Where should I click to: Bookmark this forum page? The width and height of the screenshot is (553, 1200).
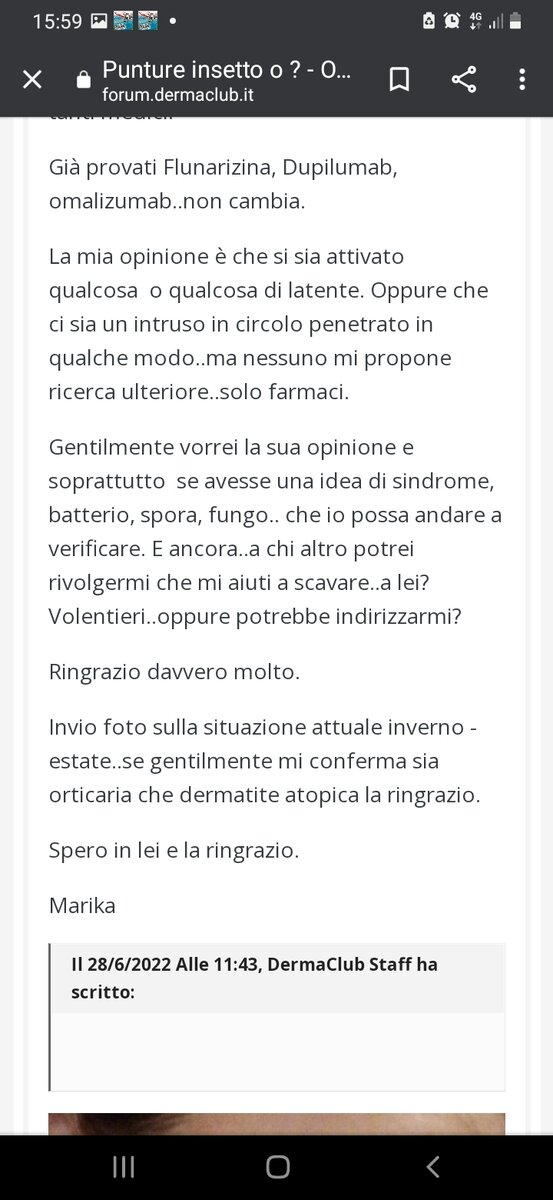[x=399, y=81]
